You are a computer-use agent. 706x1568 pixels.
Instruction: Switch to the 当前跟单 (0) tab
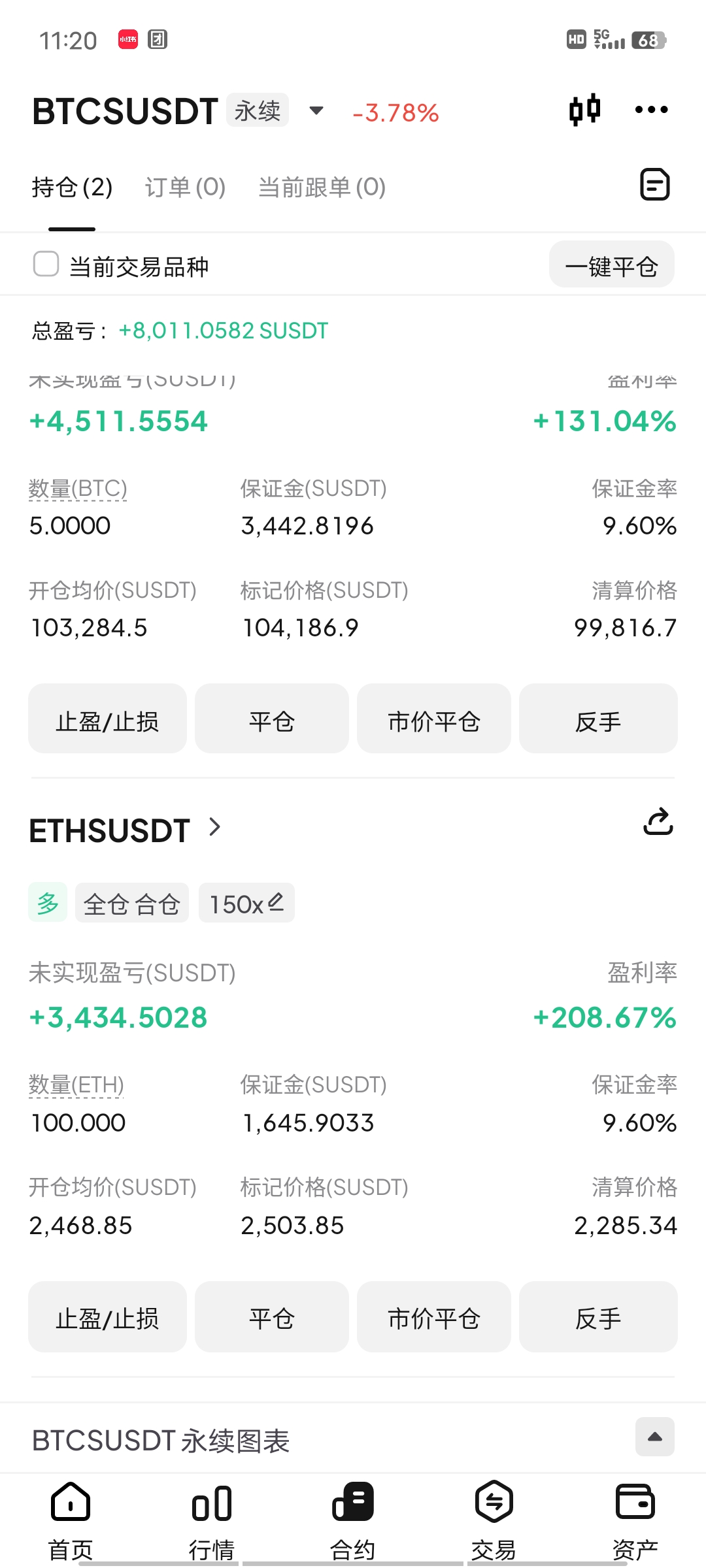(x=322, y=188)
